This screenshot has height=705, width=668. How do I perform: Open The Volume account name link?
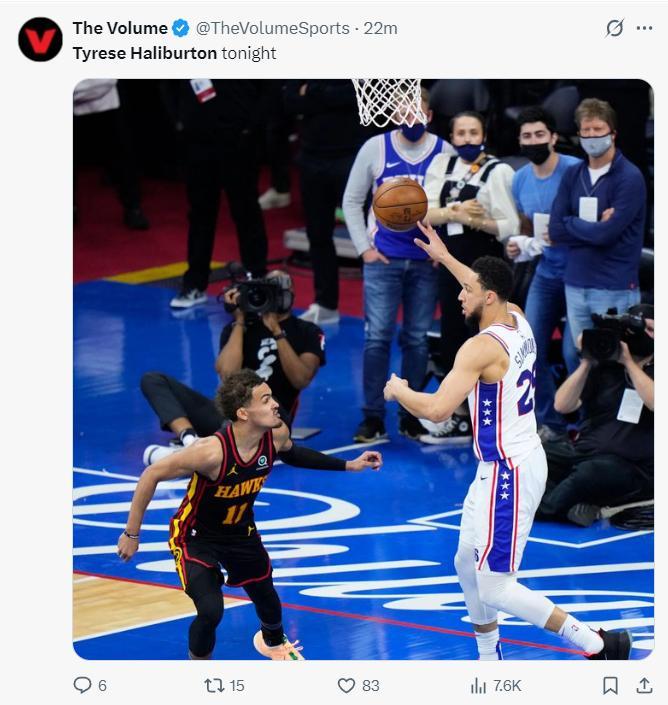(120, 28)
